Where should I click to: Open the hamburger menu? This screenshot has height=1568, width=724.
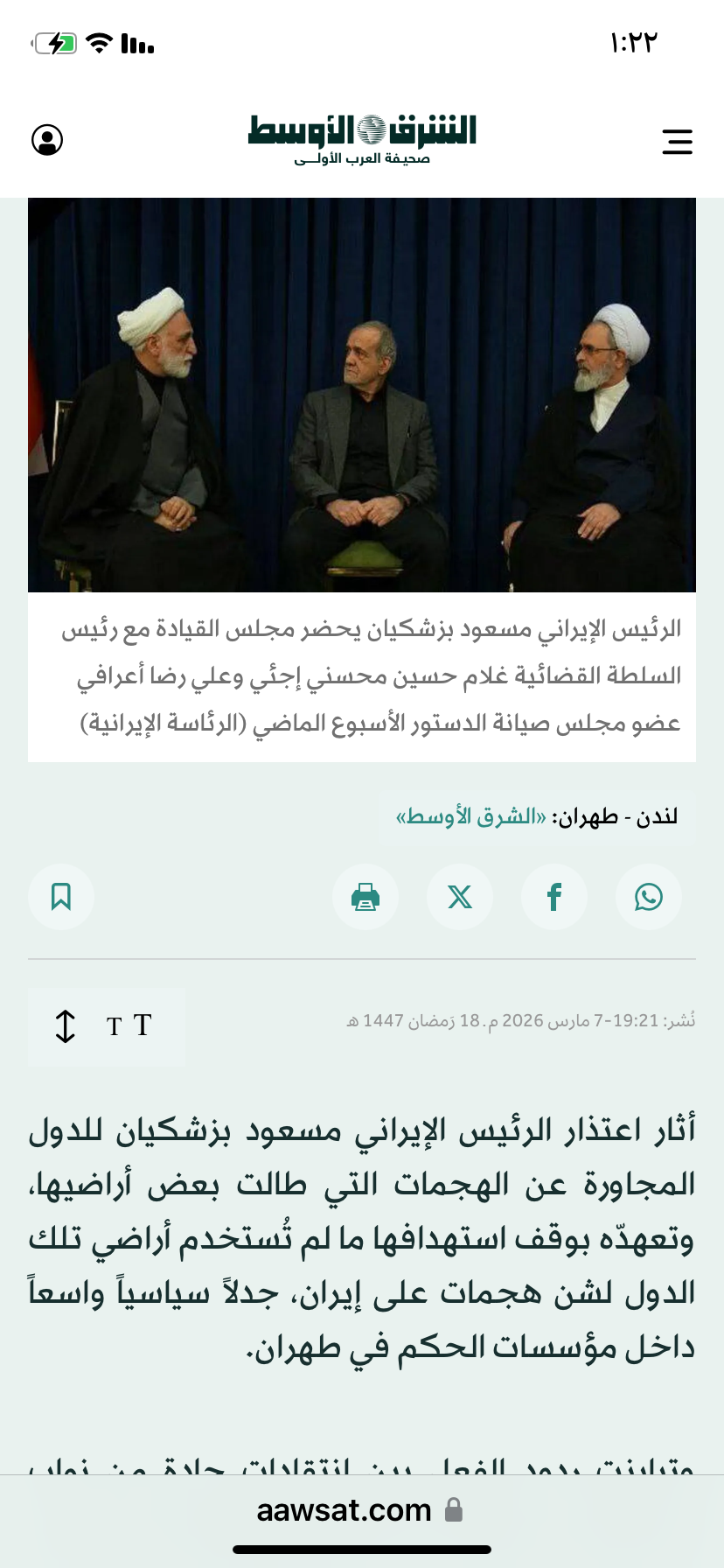(677, 141)
